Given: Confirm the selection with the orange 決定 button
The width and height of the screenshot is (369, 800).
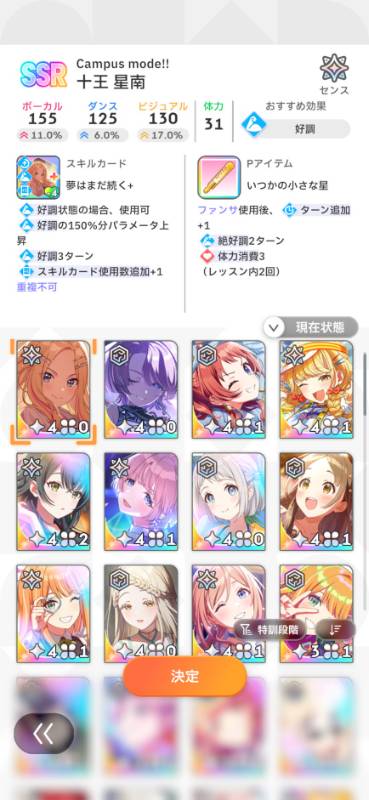Looking at the screenshot, I should click(x=184, y=676).
